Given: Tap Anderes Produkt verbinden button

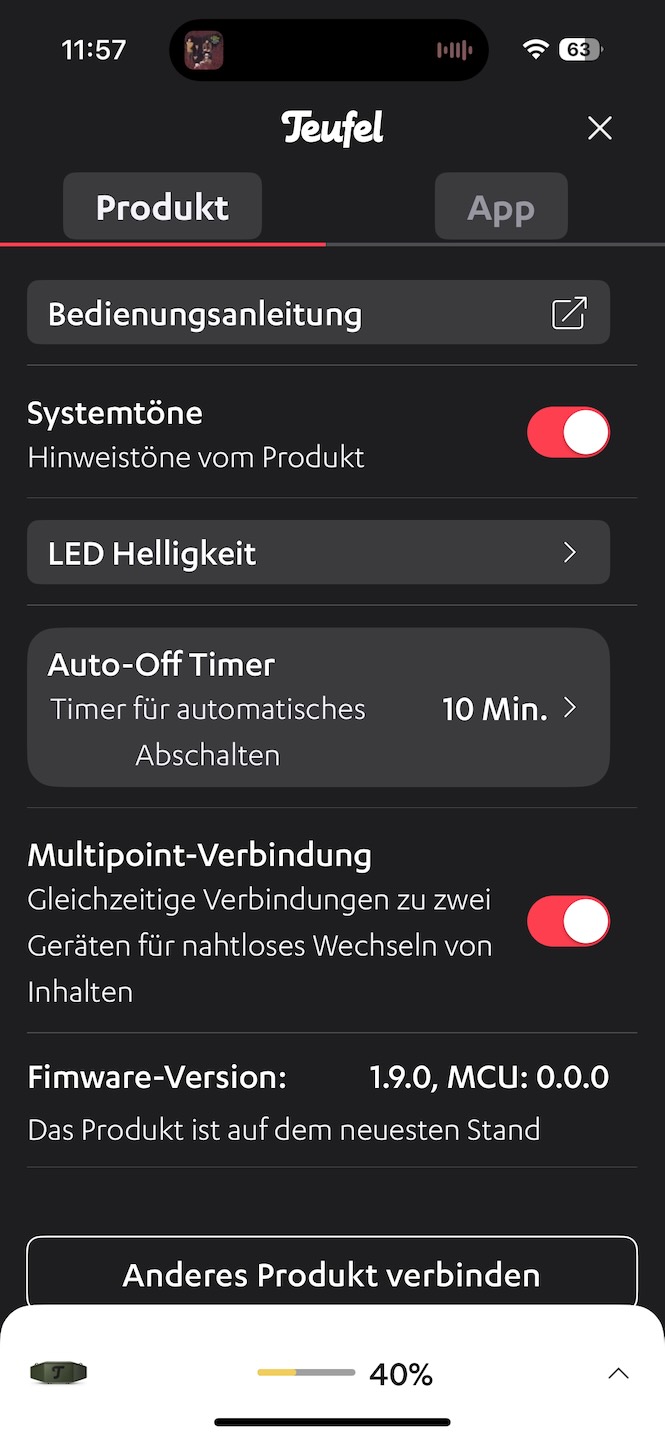Looking at the screenshot, I should pyautogui.click(x=332, y=1273).
